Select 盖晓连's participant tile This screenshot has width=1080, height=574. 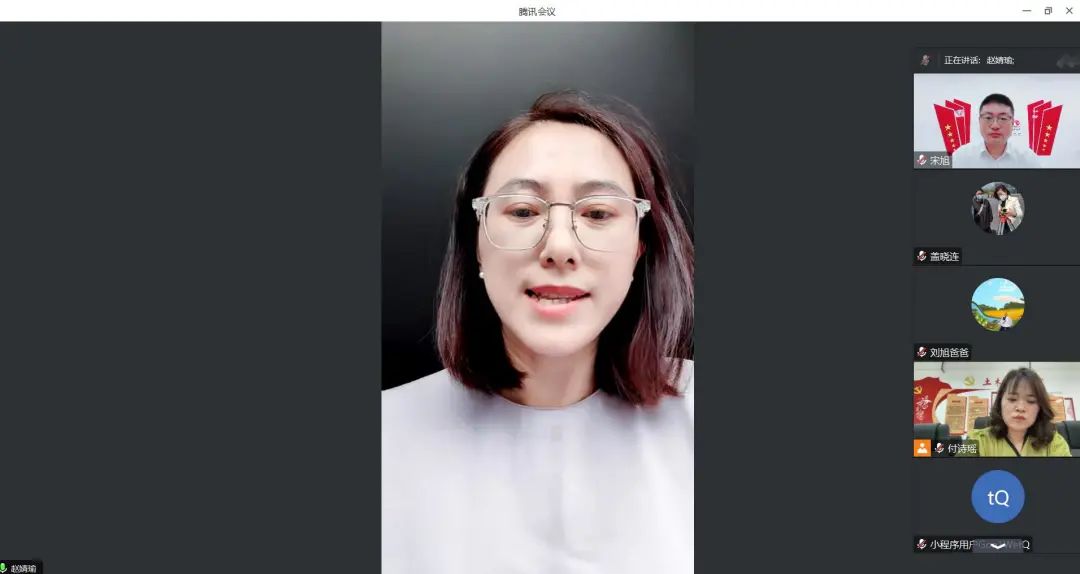tap(997, 216)
